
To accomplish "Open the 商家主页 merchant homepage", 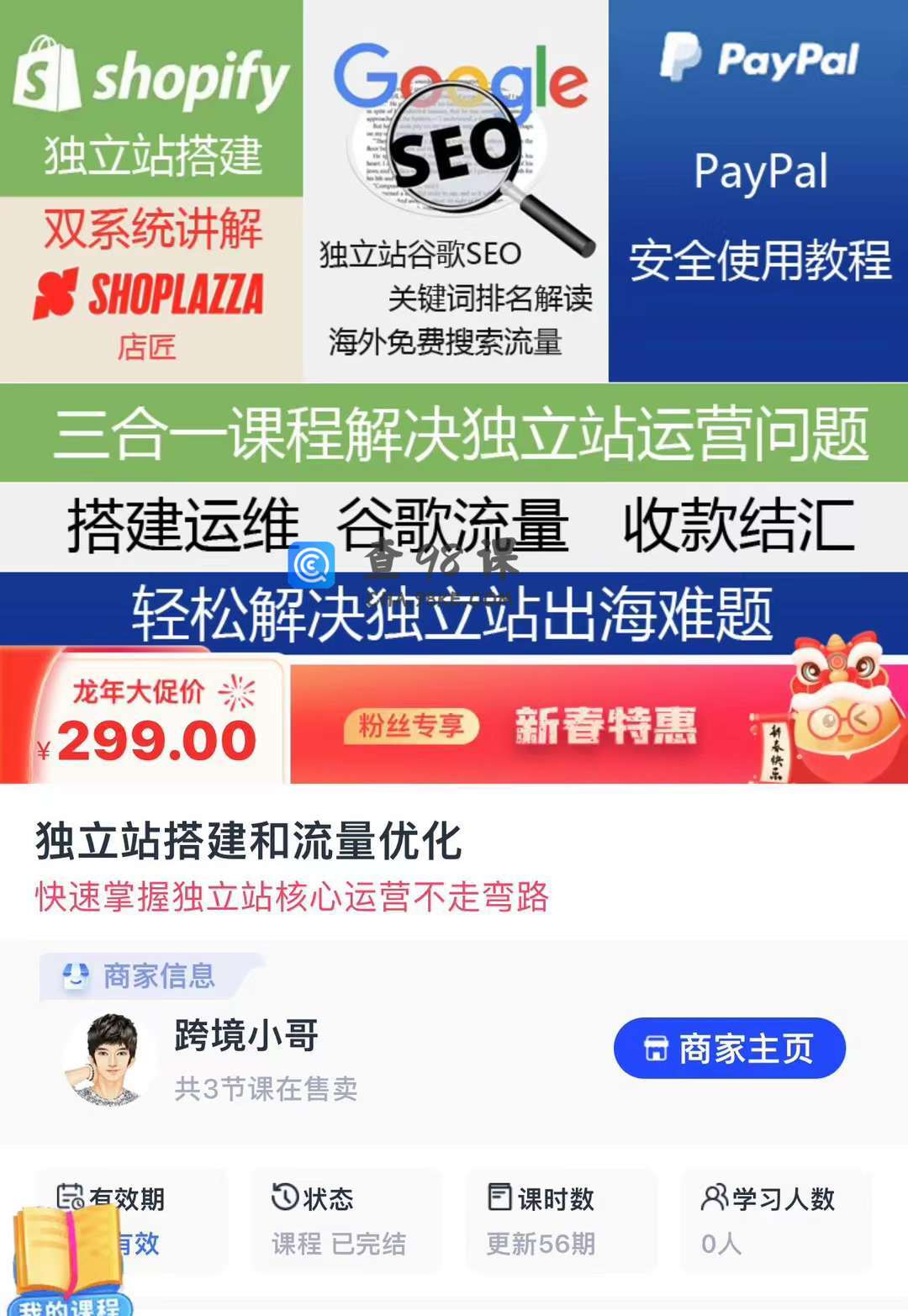I will 729,1048.
